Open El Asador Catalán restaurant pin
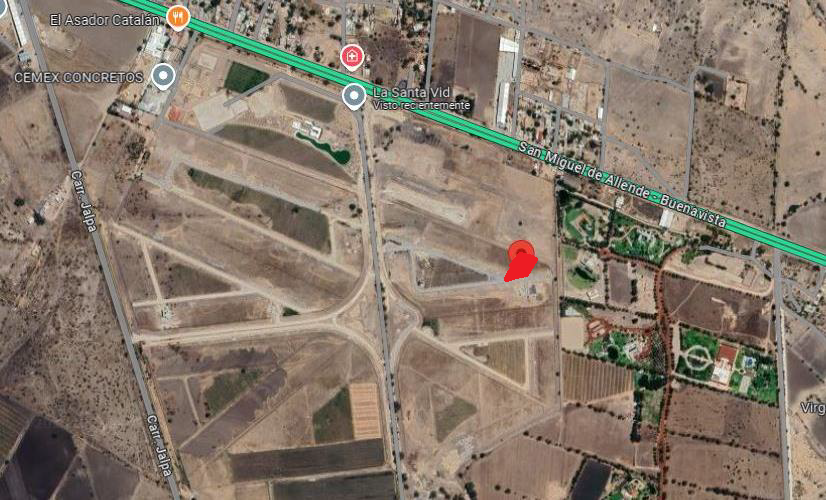The image size is (826, 500). pyautogui.click(x=178, y=17)
